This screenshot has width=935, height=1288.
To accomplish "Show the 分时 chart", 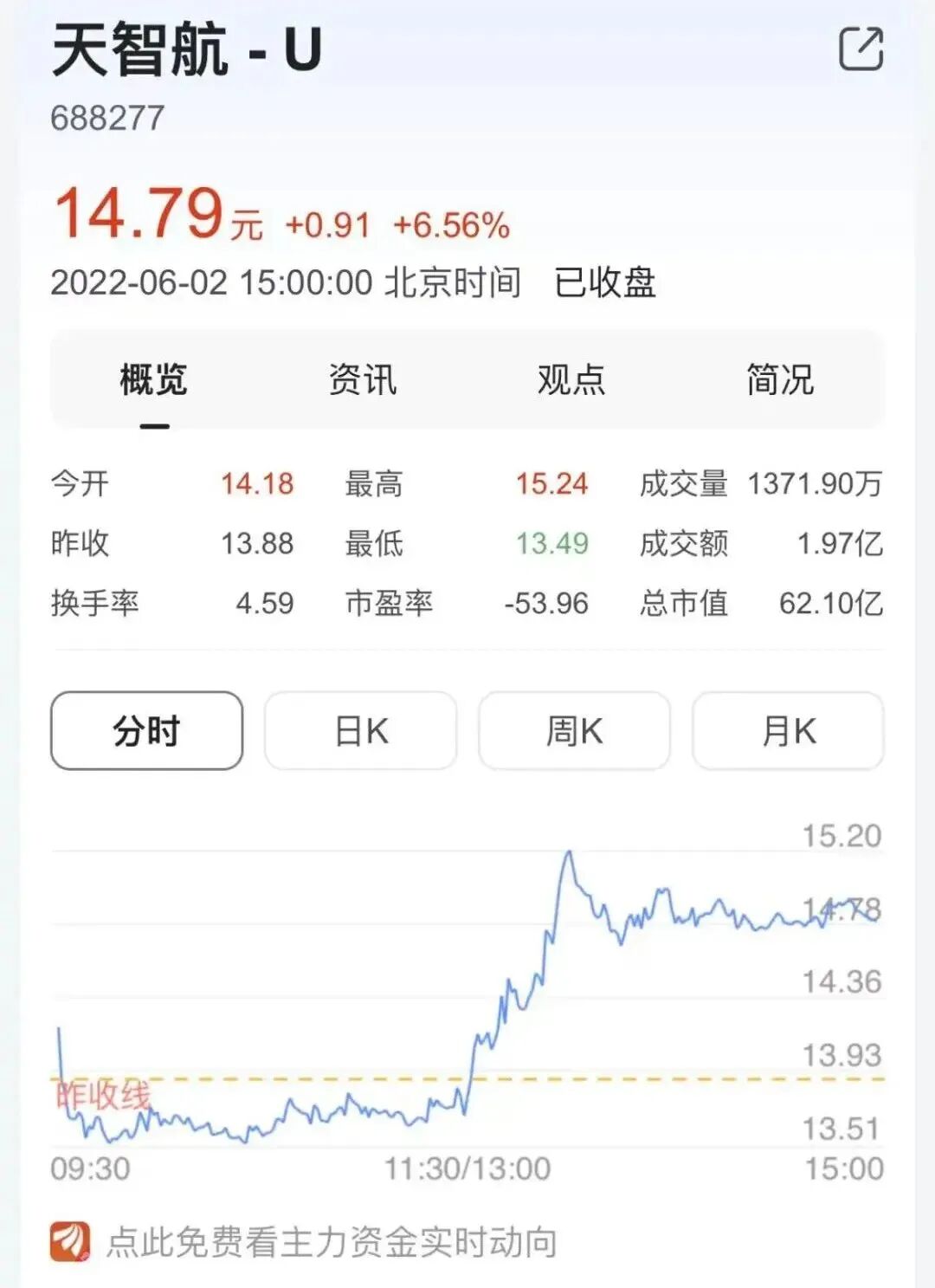I will click(146, 731).
